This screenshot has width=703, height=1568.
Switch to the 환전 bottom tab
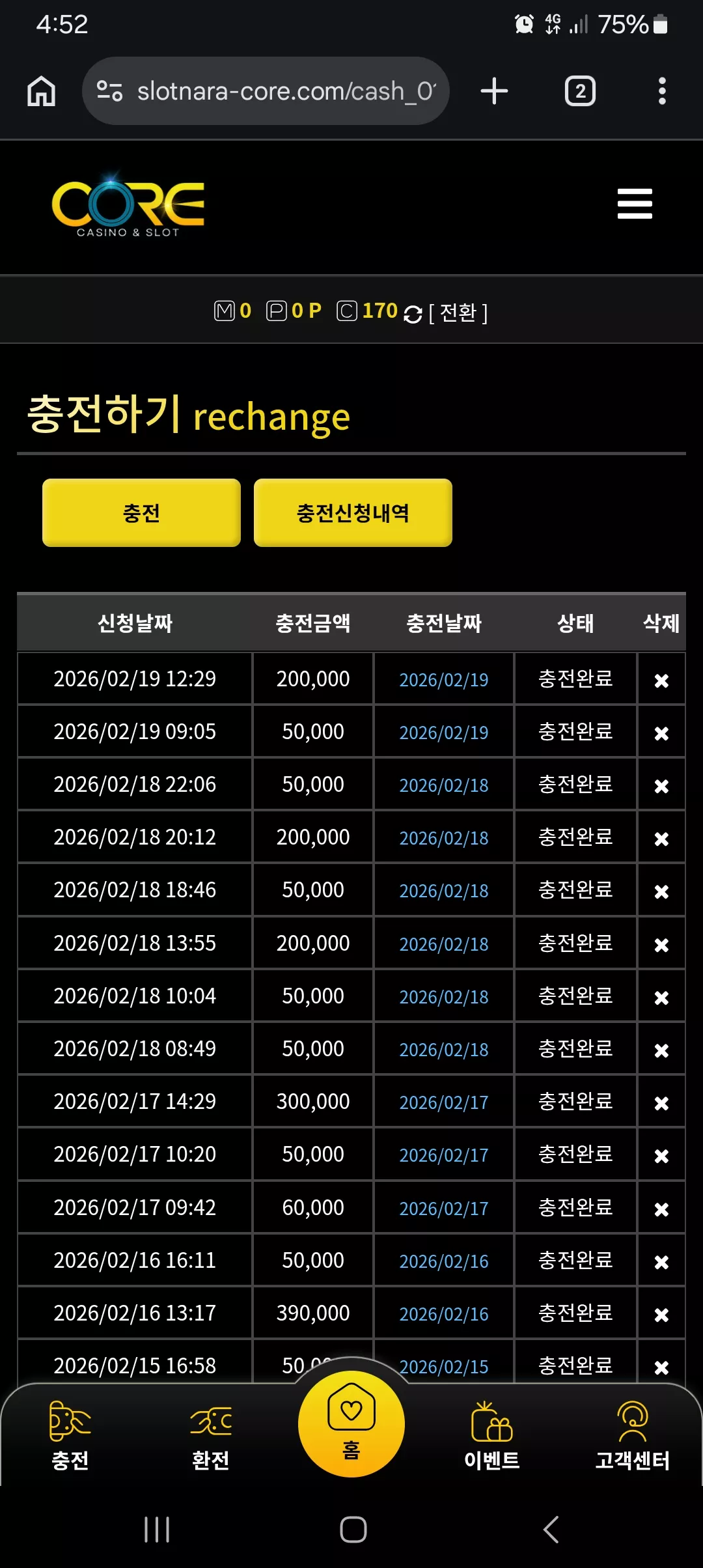[211, 1436]
